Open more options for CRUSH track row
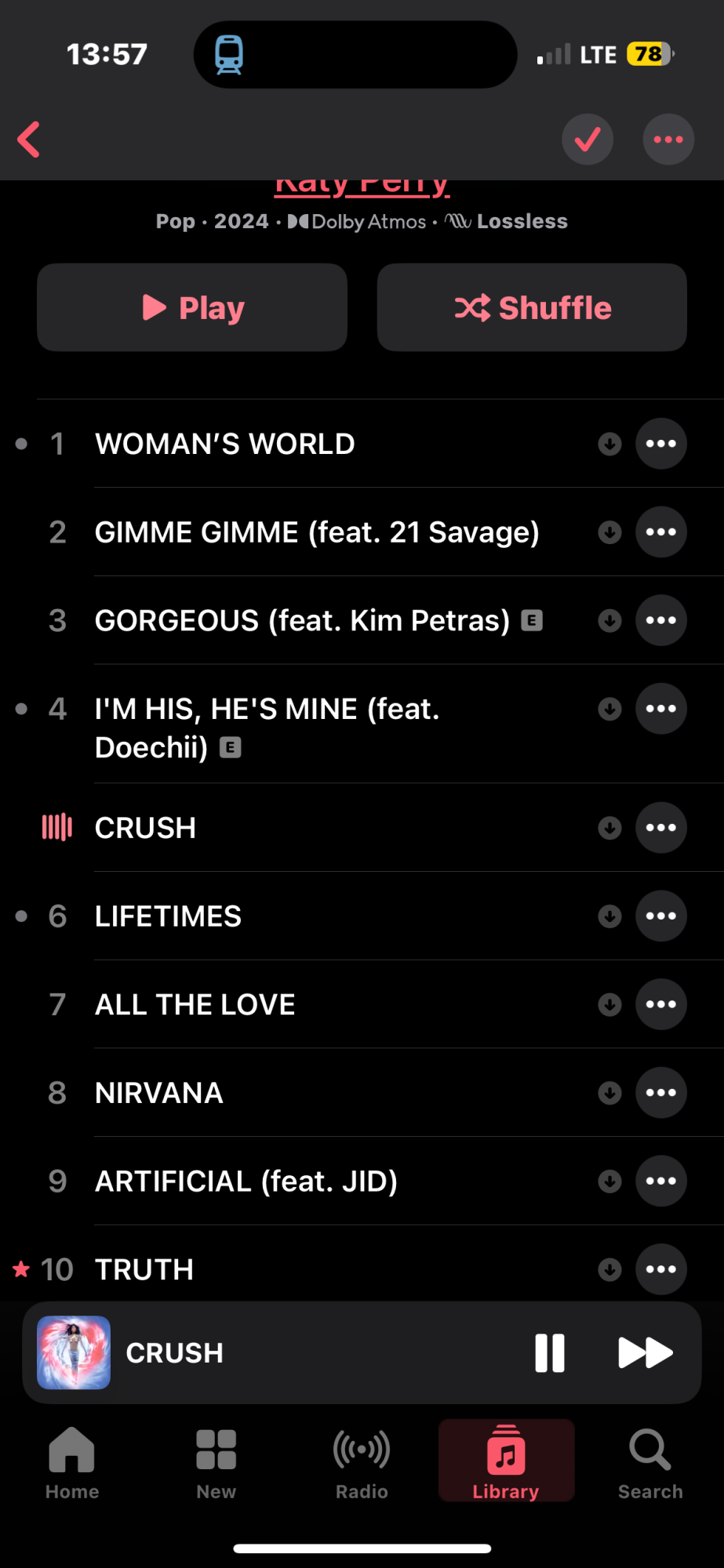Viewport: 724px width, 1568px height. (661, 828)
